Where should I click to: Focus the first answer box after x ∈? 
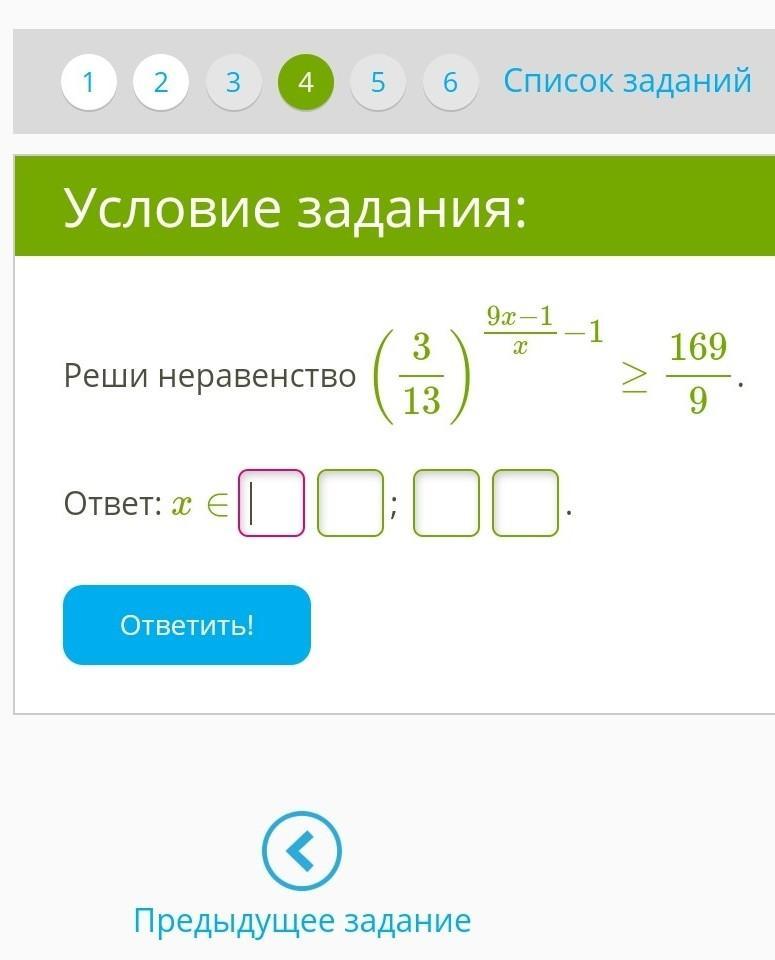coord(271,503)
